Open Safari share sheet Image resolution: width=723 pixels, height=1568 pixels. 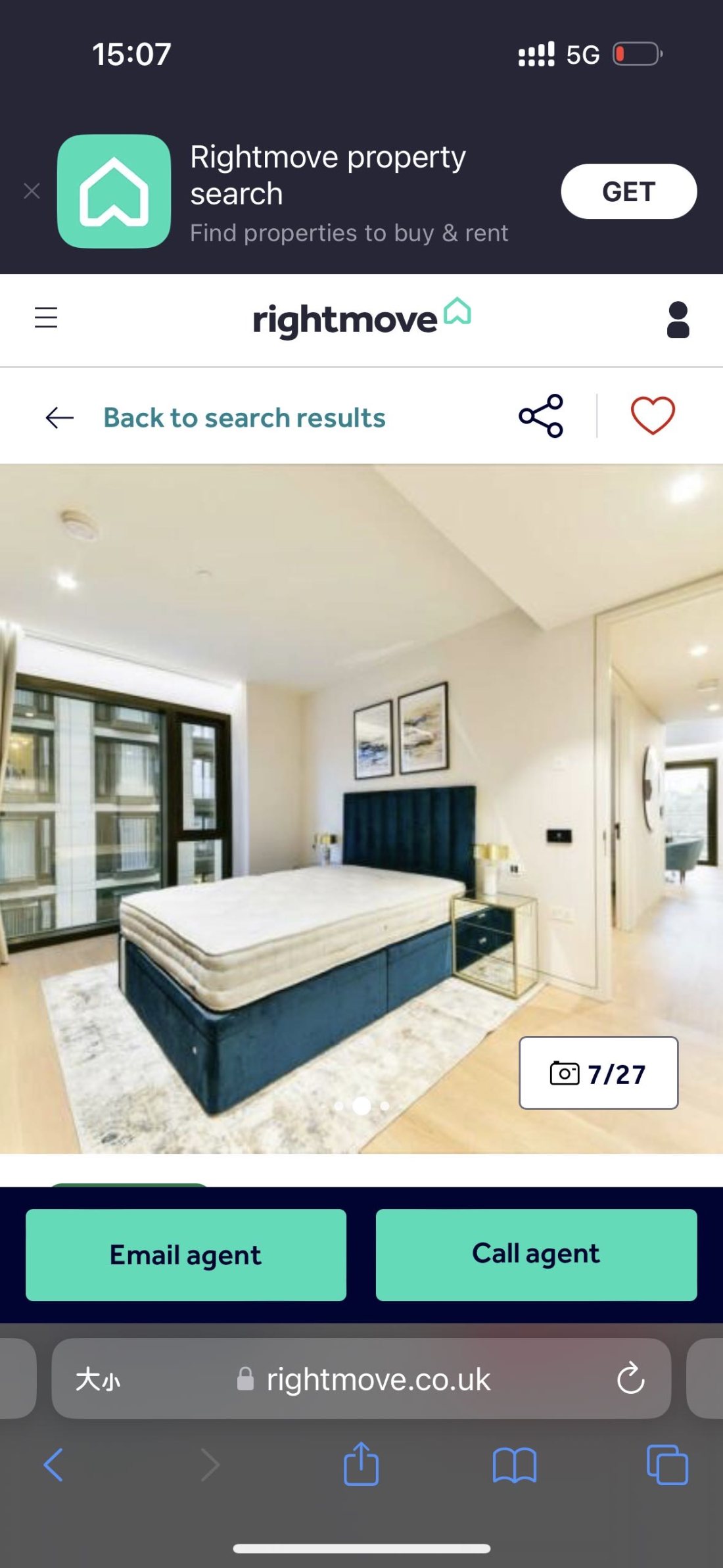[361, 1464]
